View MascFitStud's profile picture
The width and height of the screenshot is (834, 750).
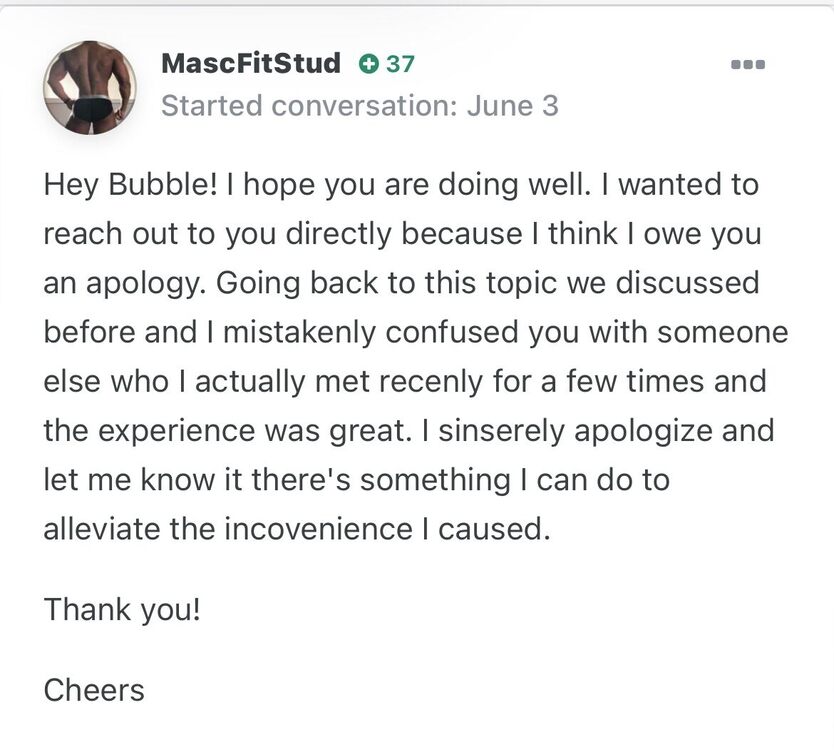coord(90,88)
